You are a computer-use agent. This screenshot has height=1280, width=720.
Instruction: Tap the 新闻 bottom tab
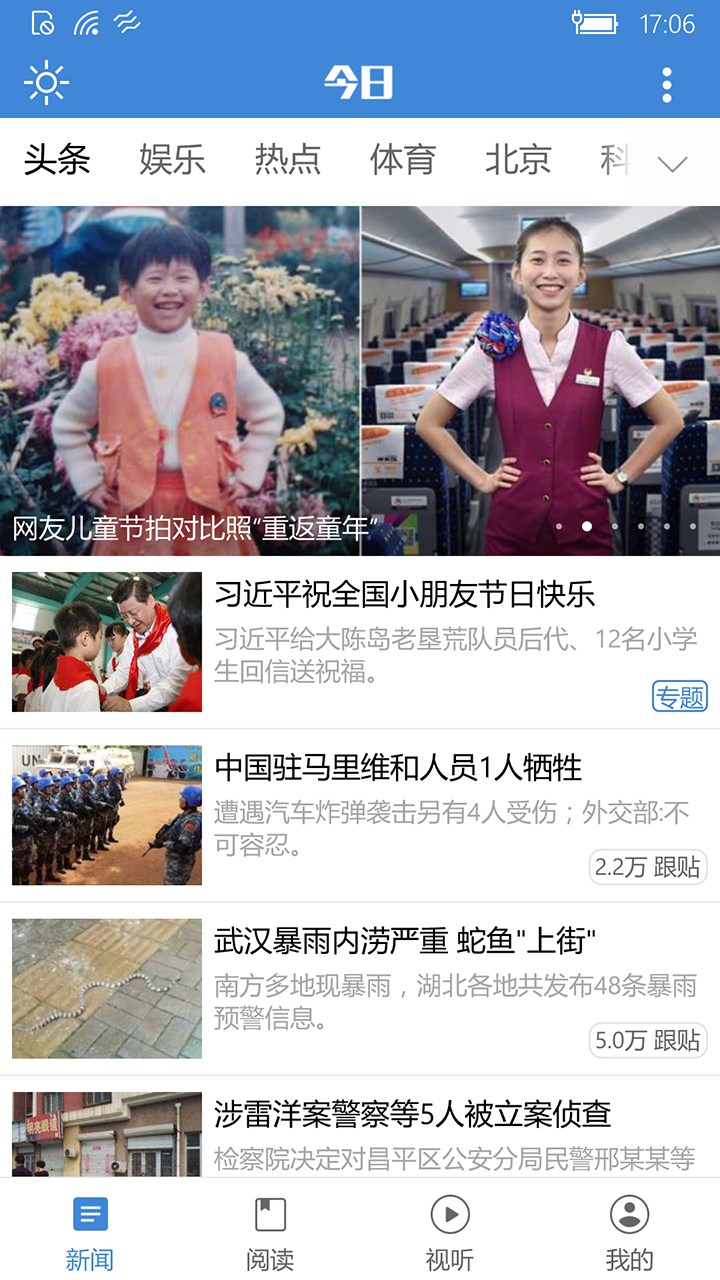90,1230
